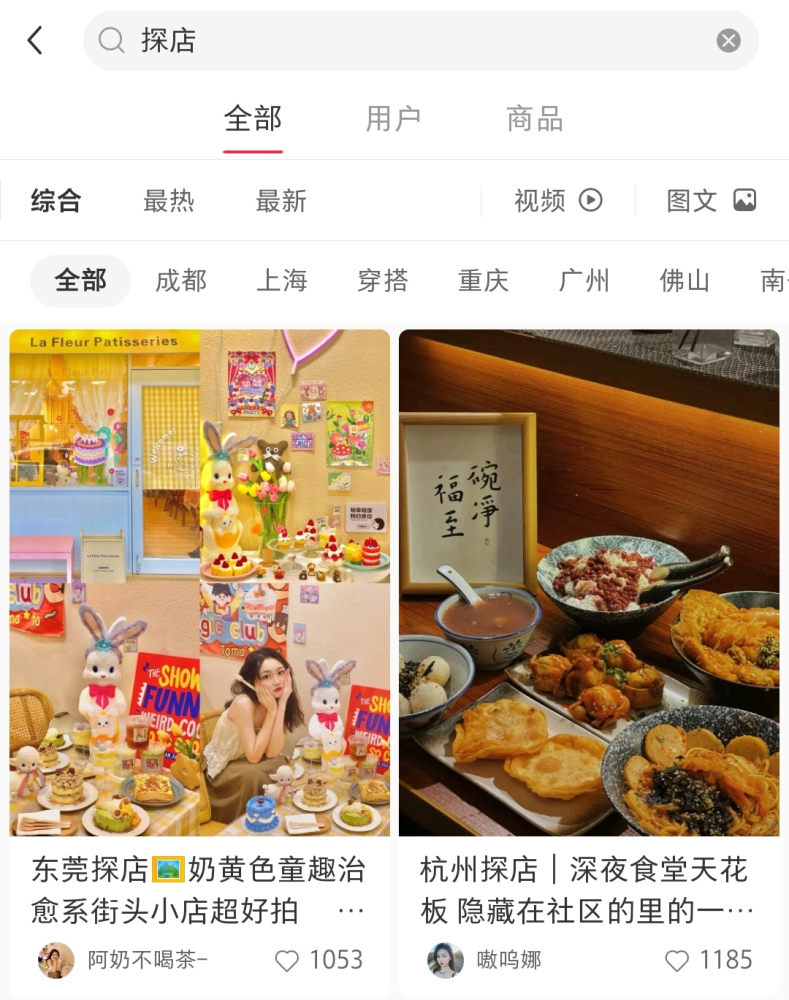This screenshot has width=789, height=1000.
Task: Enable the 上海 city filter
Action: pos(282,281)
